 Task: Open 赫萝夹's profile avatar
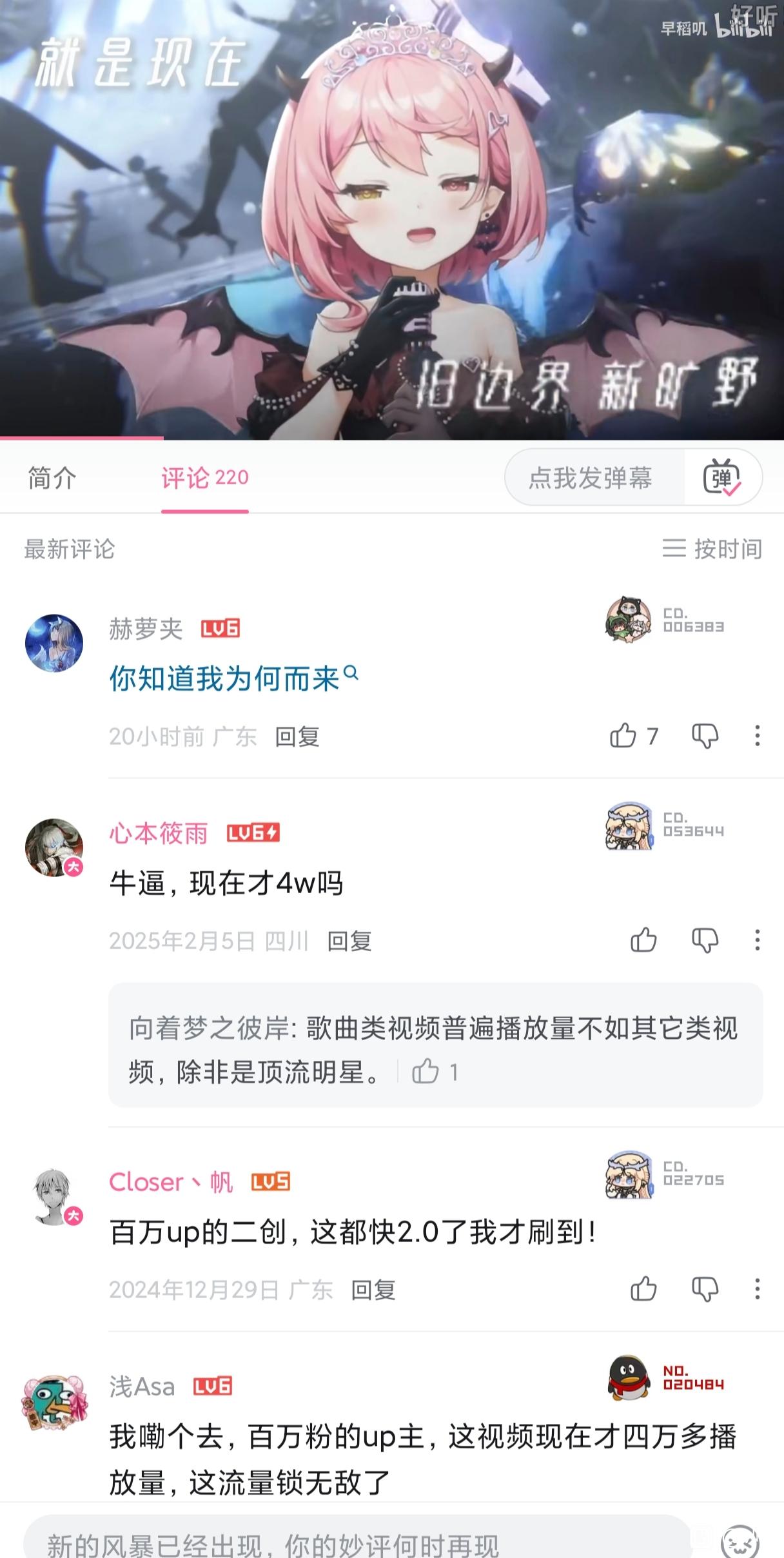(x=54, y=643)
